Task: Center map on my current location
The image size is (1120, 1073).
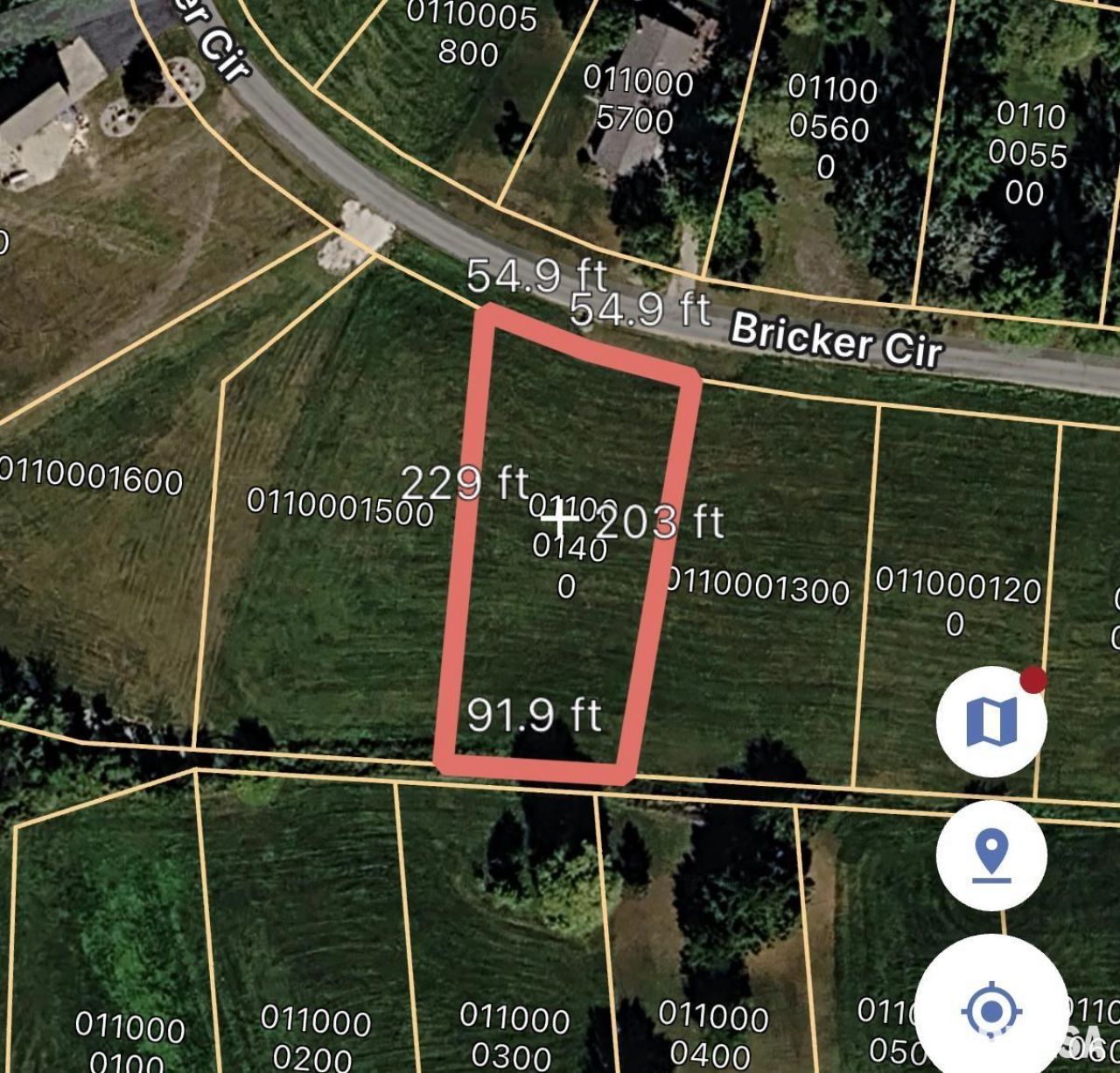Action: (x=991, y=1012)
